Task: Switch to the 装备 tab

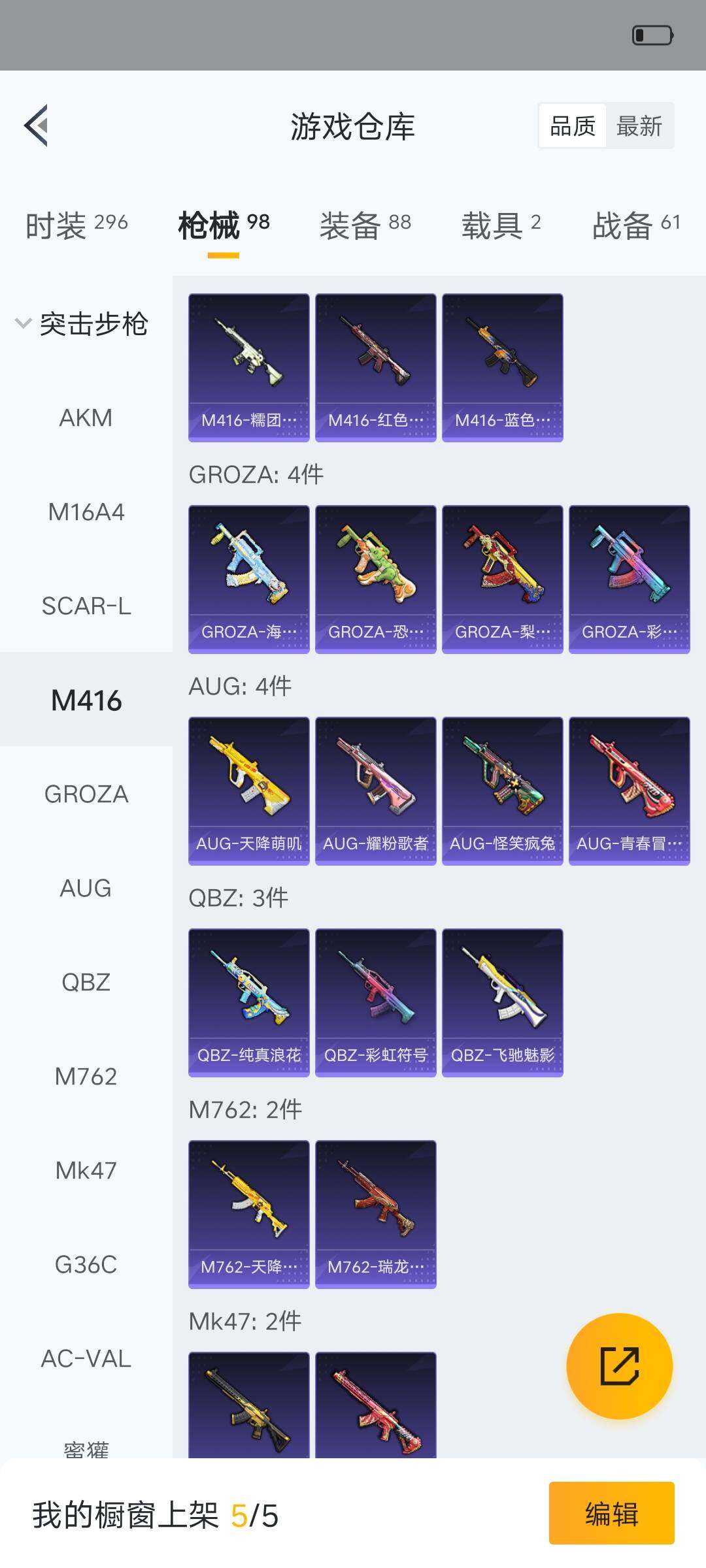Action: tap(365, 225)
